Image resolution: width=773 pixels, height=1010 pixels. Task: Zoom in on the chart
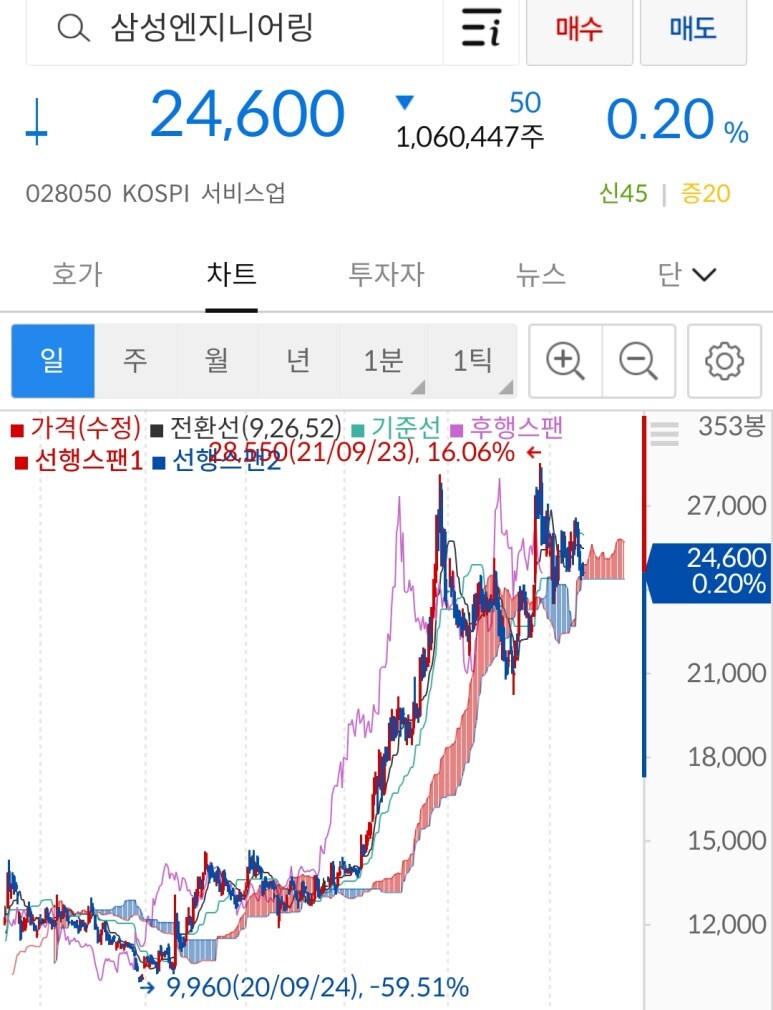coord(565,361)
